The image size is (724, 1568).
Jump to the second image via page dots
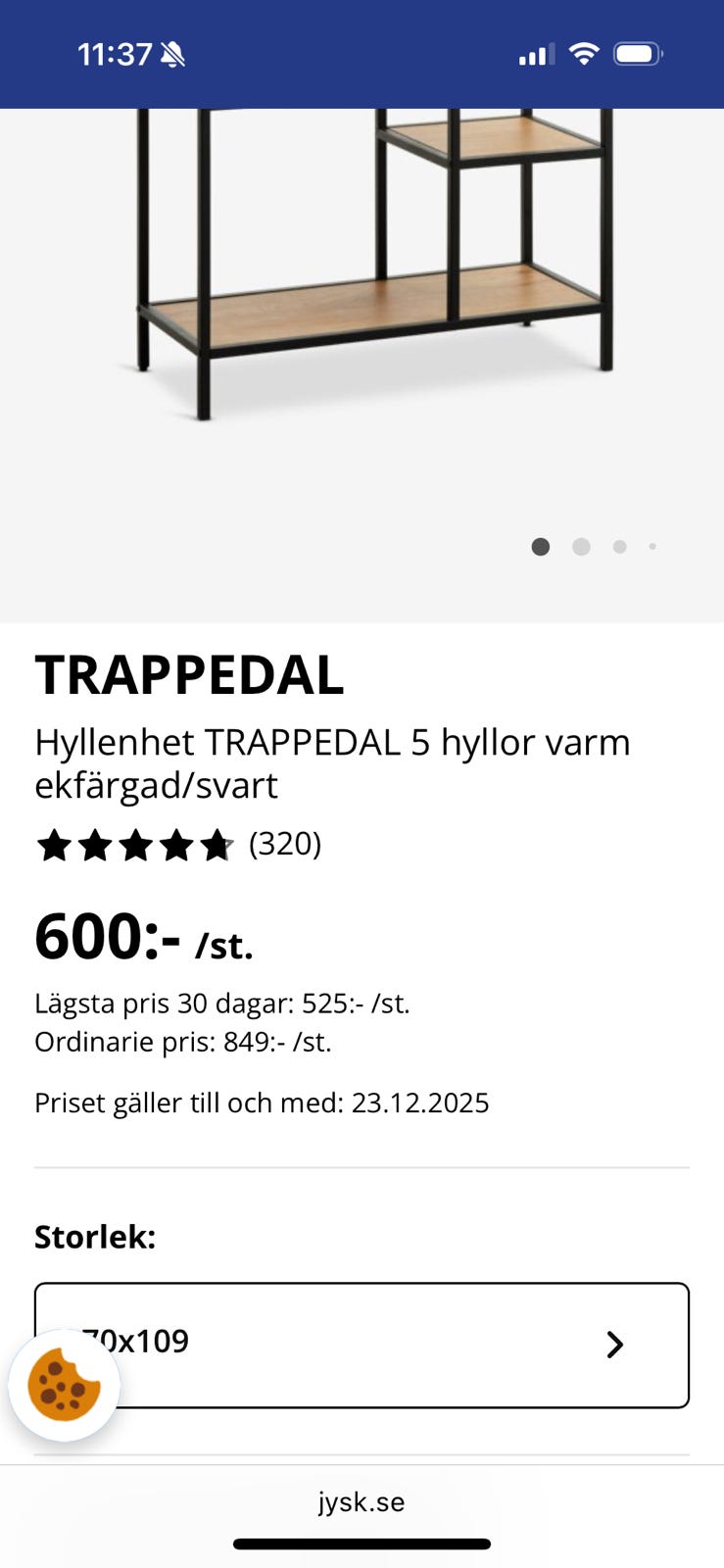click(581, 547)
